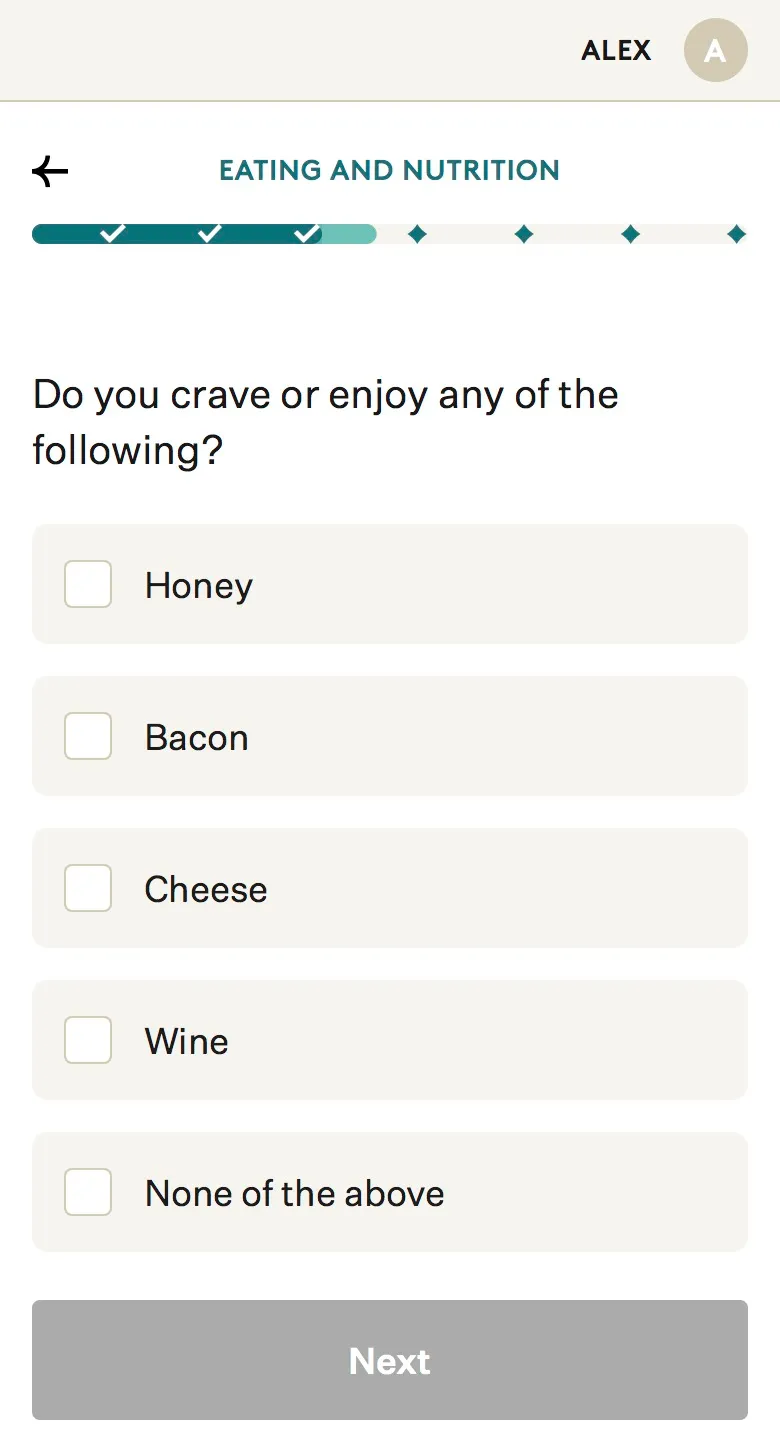Image resolution: width=780 pixels, height=1452 pixels.
Task: Tap the Next button
Action: [390, 1360]
